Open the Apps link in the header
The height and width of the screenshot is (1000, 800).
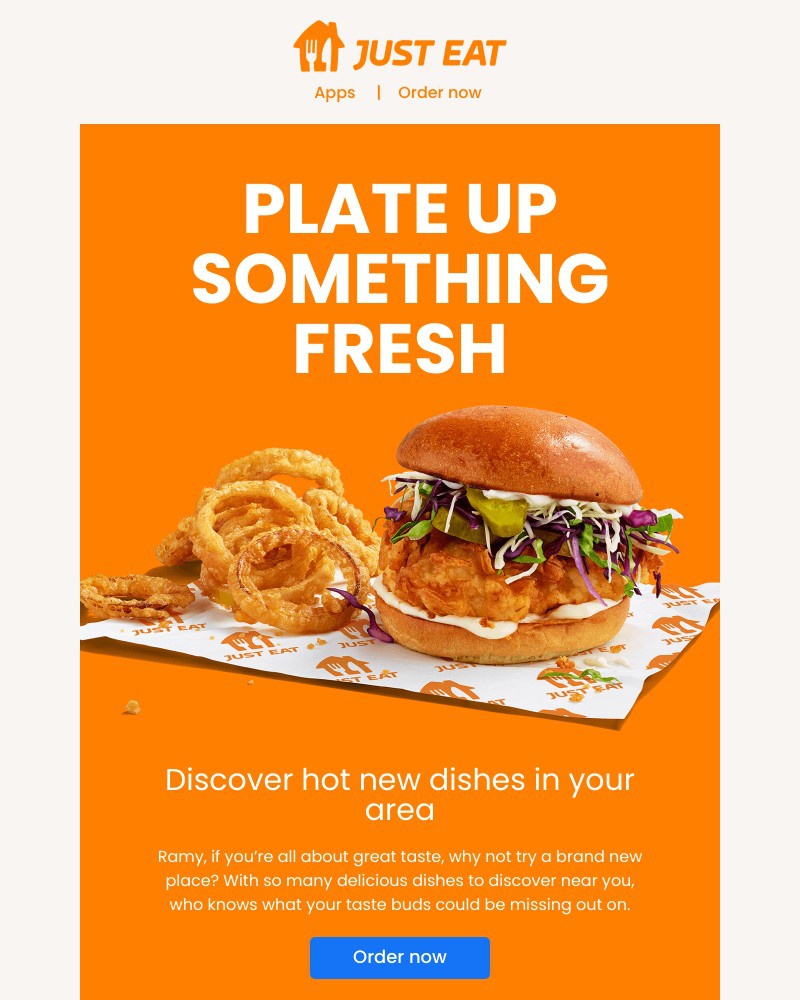pos(334,93)
